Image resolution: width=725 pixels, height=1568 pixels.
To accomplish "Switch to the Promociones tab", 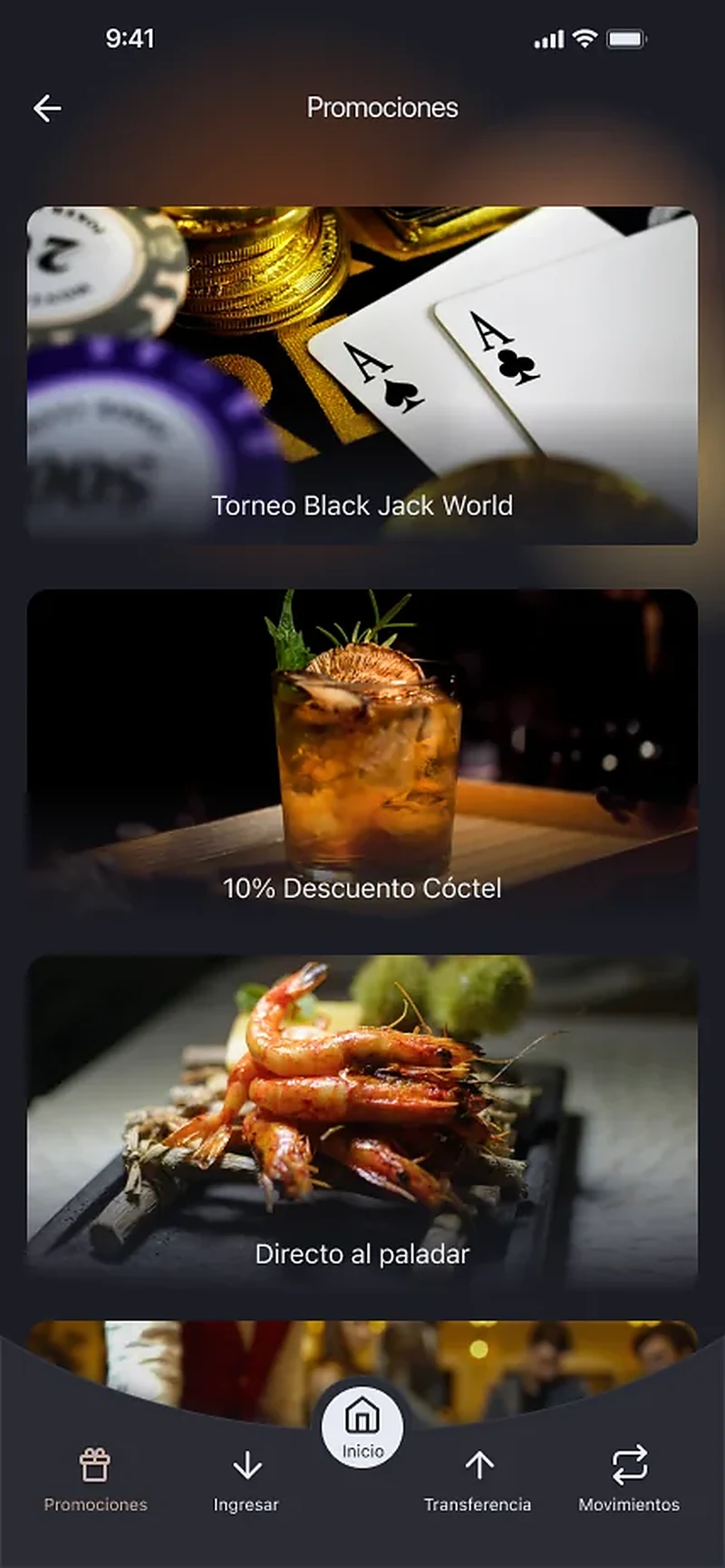I will (x=95, y=1480).
